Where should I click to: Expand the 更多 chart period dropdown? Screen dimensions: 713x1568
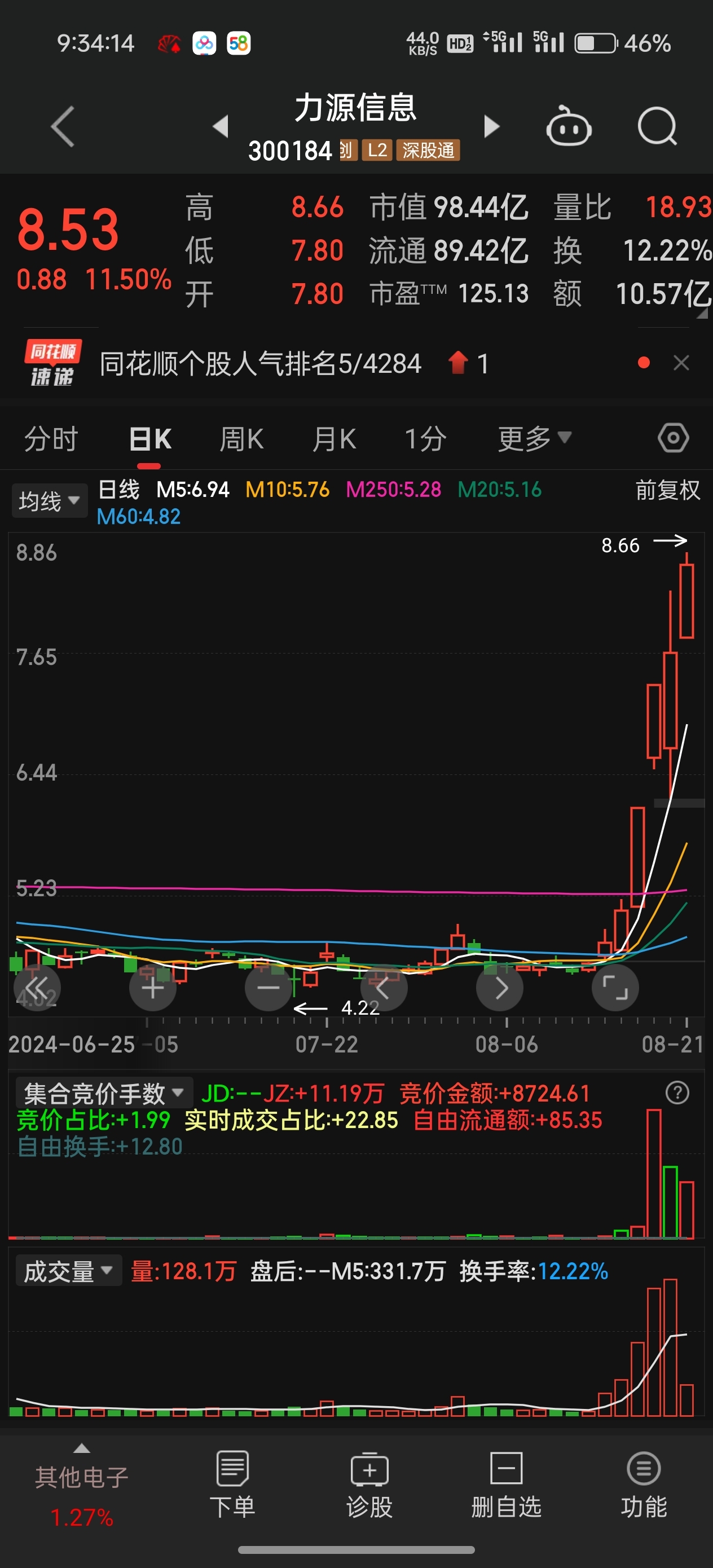(535, 439)
